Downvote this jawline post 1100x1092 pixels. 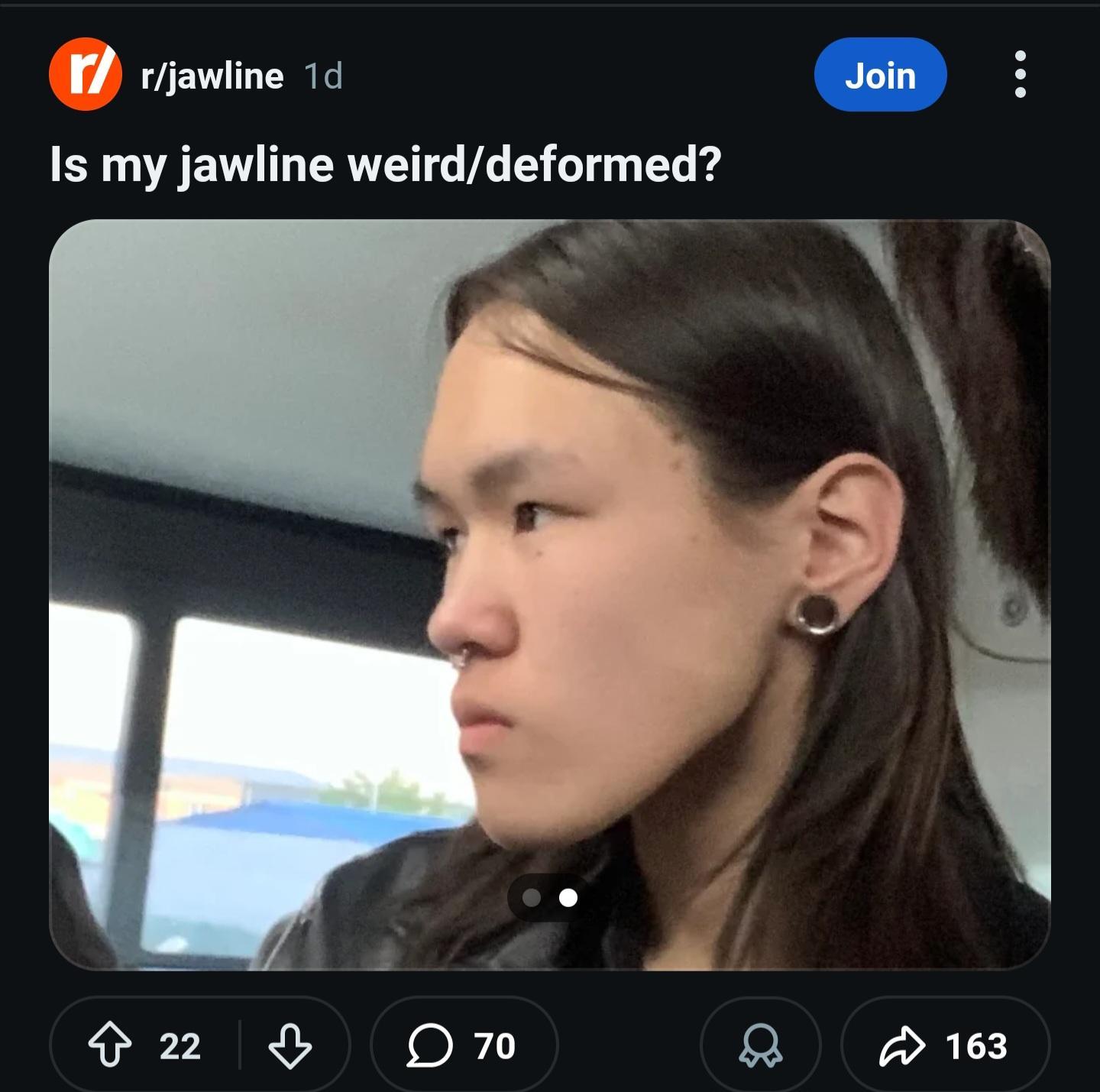tap(290, 1045)
